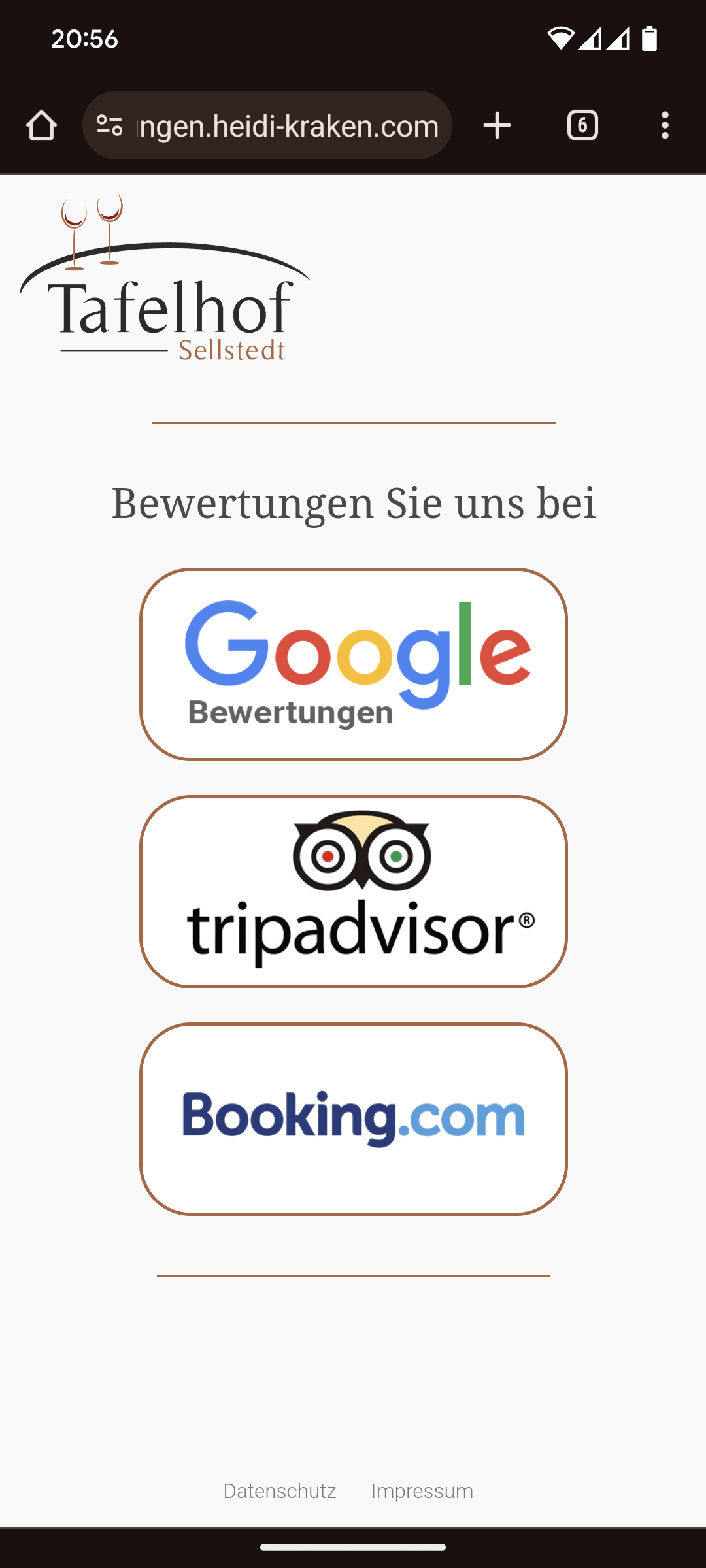Viewport: 706px width, 1568px height.
Task: Go to the browser home page
Action: tap(41, 125)
